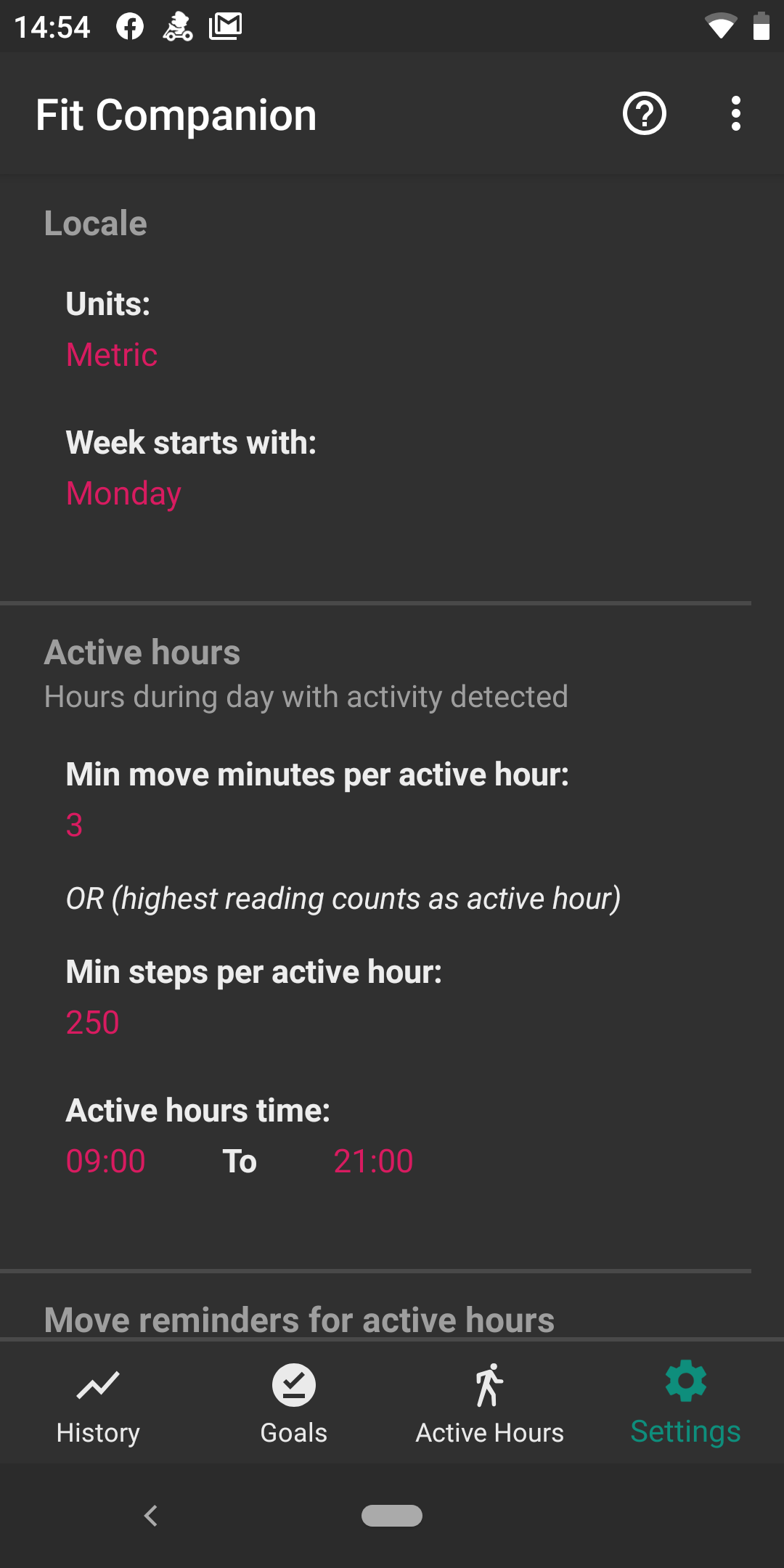Change week start day from Monday
Screen dimensions: 784x1568
click(x=123, y=494)
